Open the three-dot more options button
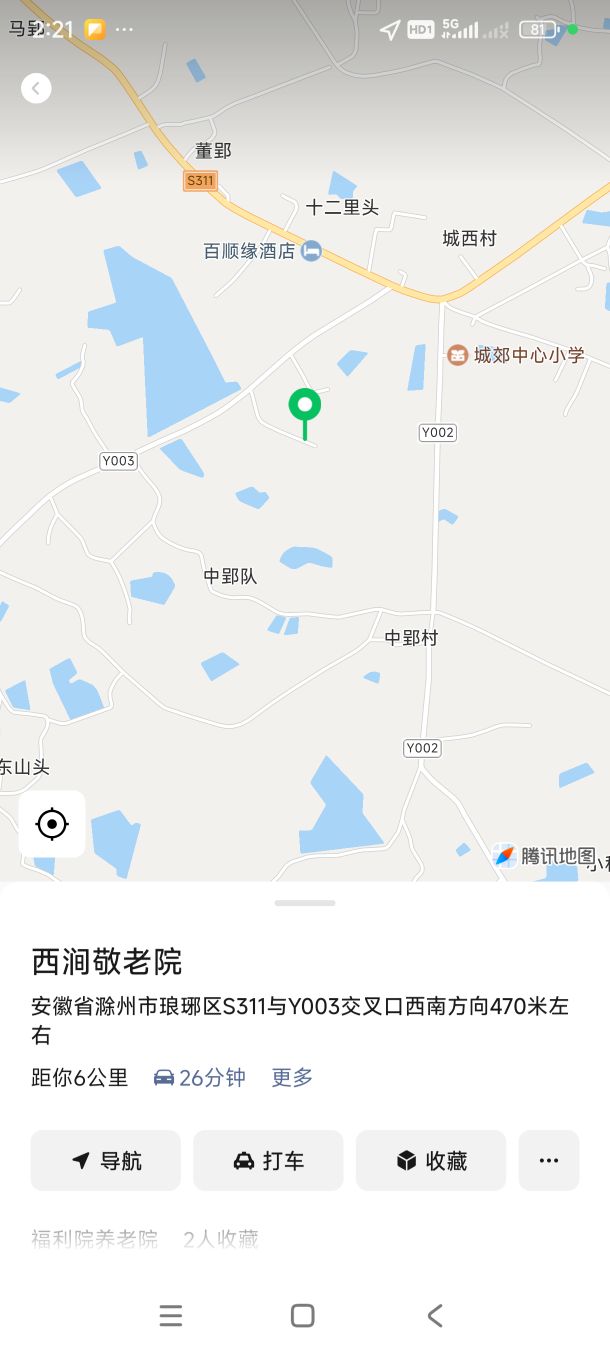 tap(548, 1160)
